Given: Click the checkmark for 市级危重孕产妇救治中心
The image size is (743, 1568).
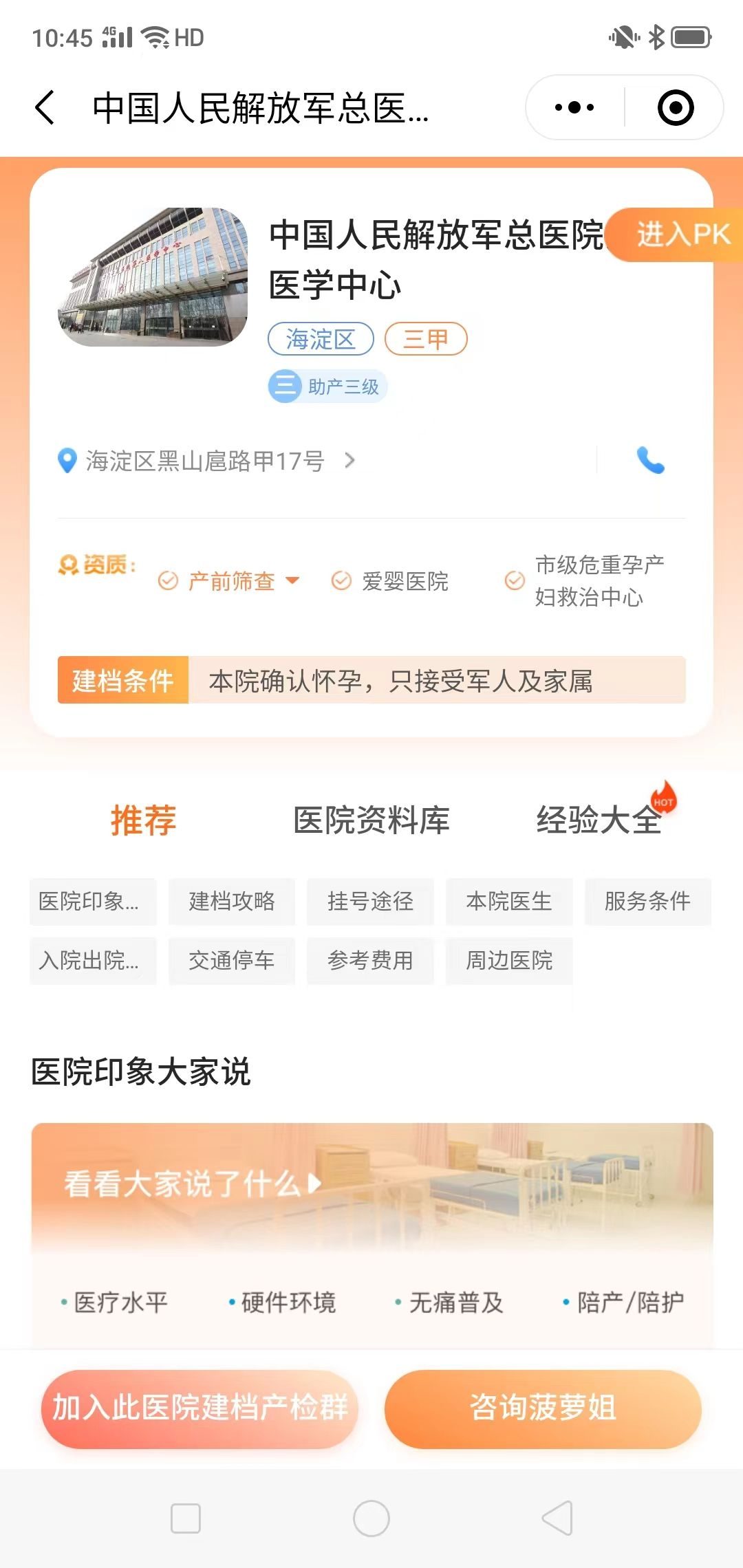Looking at the screenshot, I should (515, 581).
